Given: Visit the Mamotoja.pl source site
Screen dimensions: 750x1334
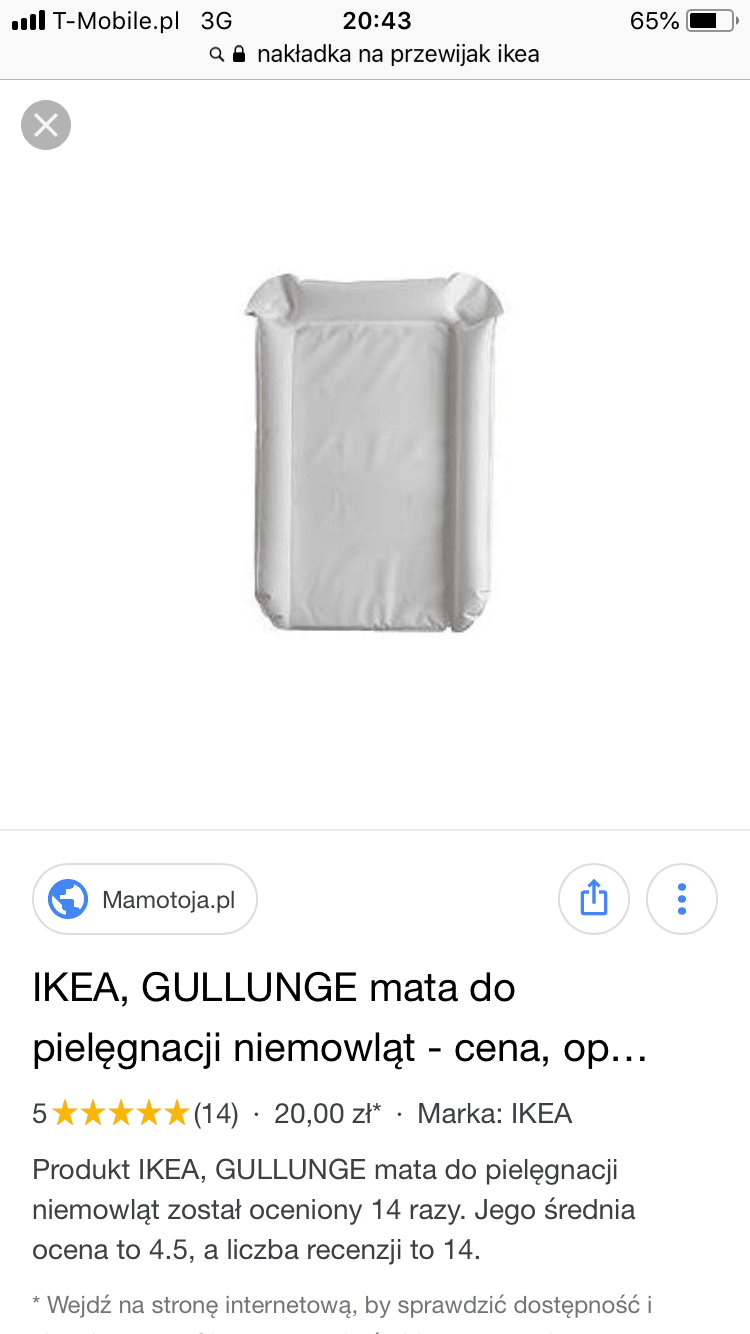Looking at the screenshot, I should pyautogui.click(x=145, y=899).
